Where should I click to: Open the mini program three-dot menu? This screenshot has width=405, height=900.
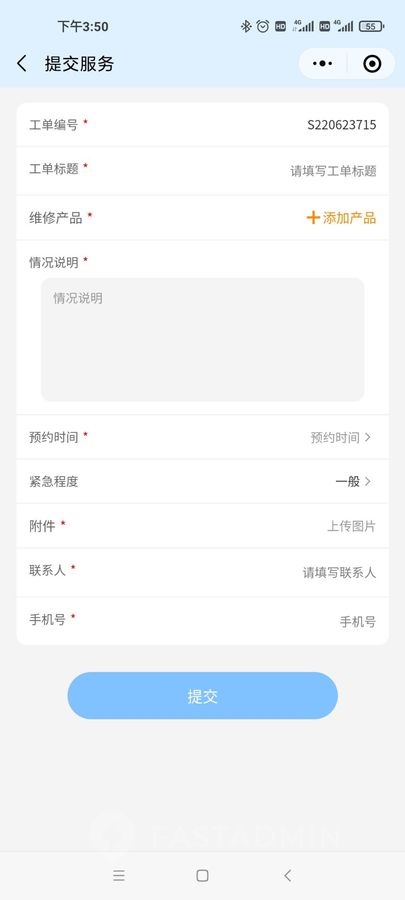click(323, 64)
